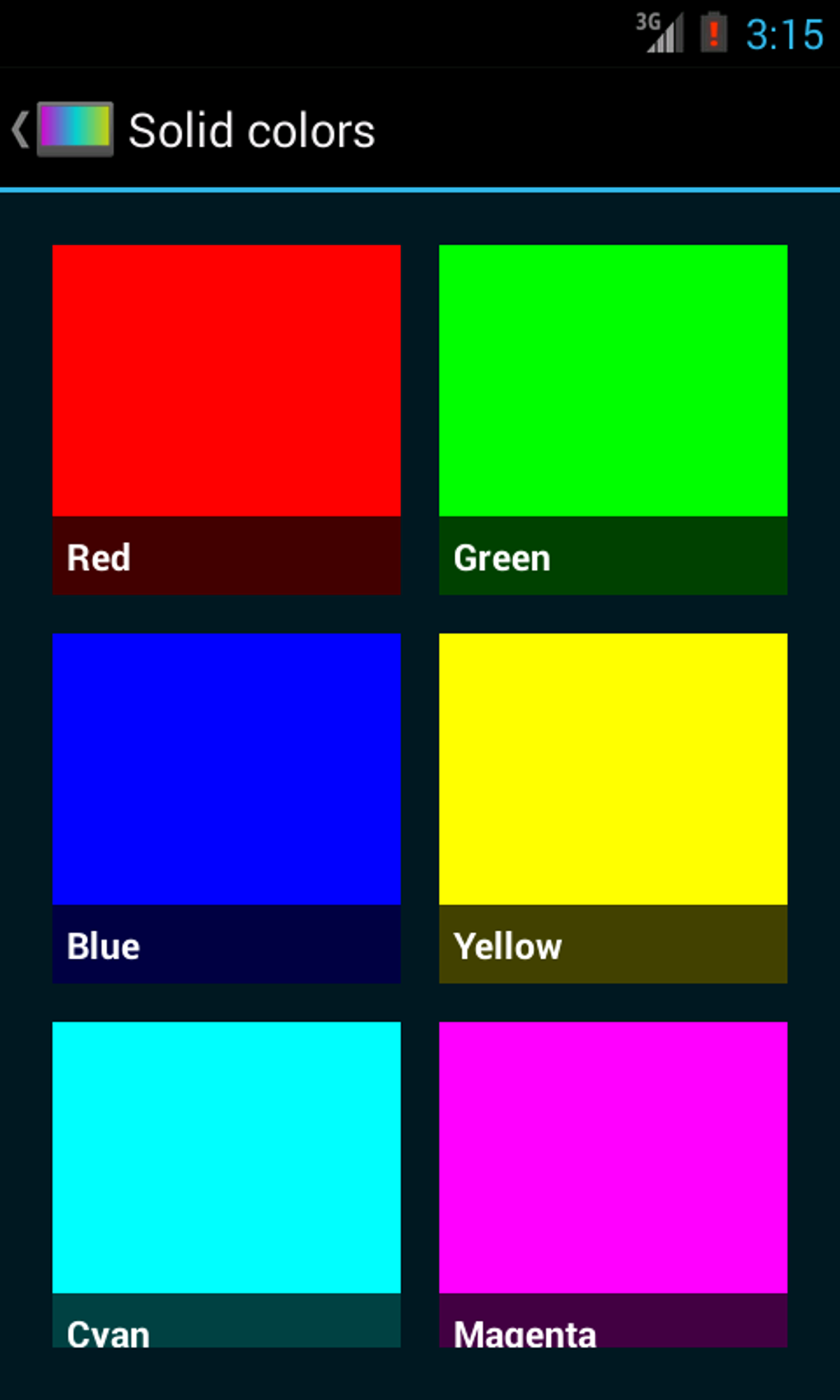This screenshot has height=1400, width=840.
Task: Open the Green solid color
Action: (x=613, y=419)
